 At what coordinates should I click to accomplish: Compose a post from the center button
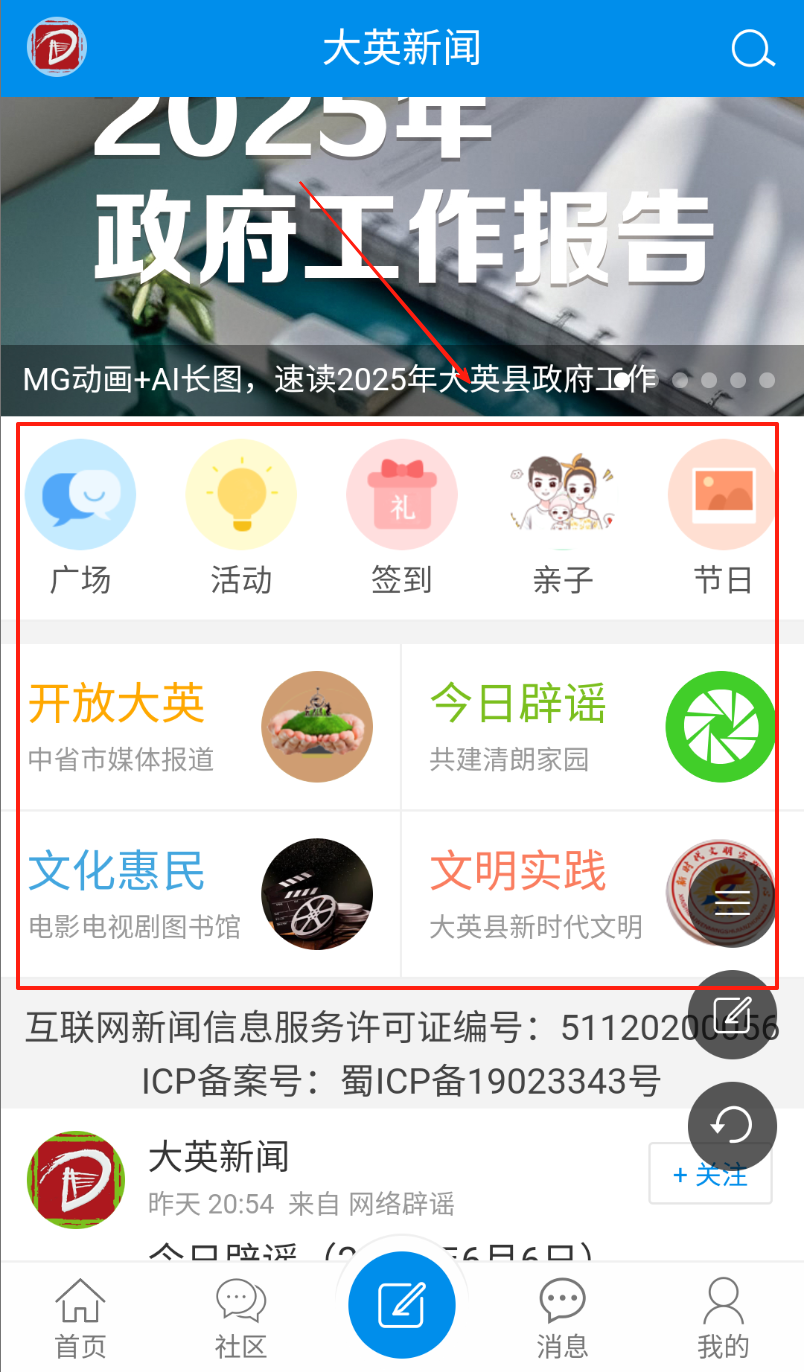402,1305
